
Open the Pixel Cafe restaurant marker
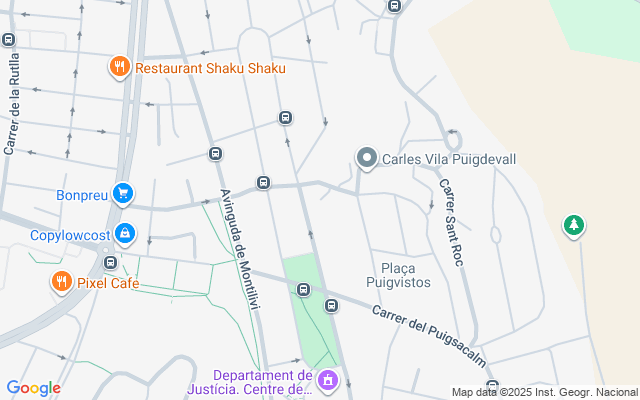click(x=62, y=282)
